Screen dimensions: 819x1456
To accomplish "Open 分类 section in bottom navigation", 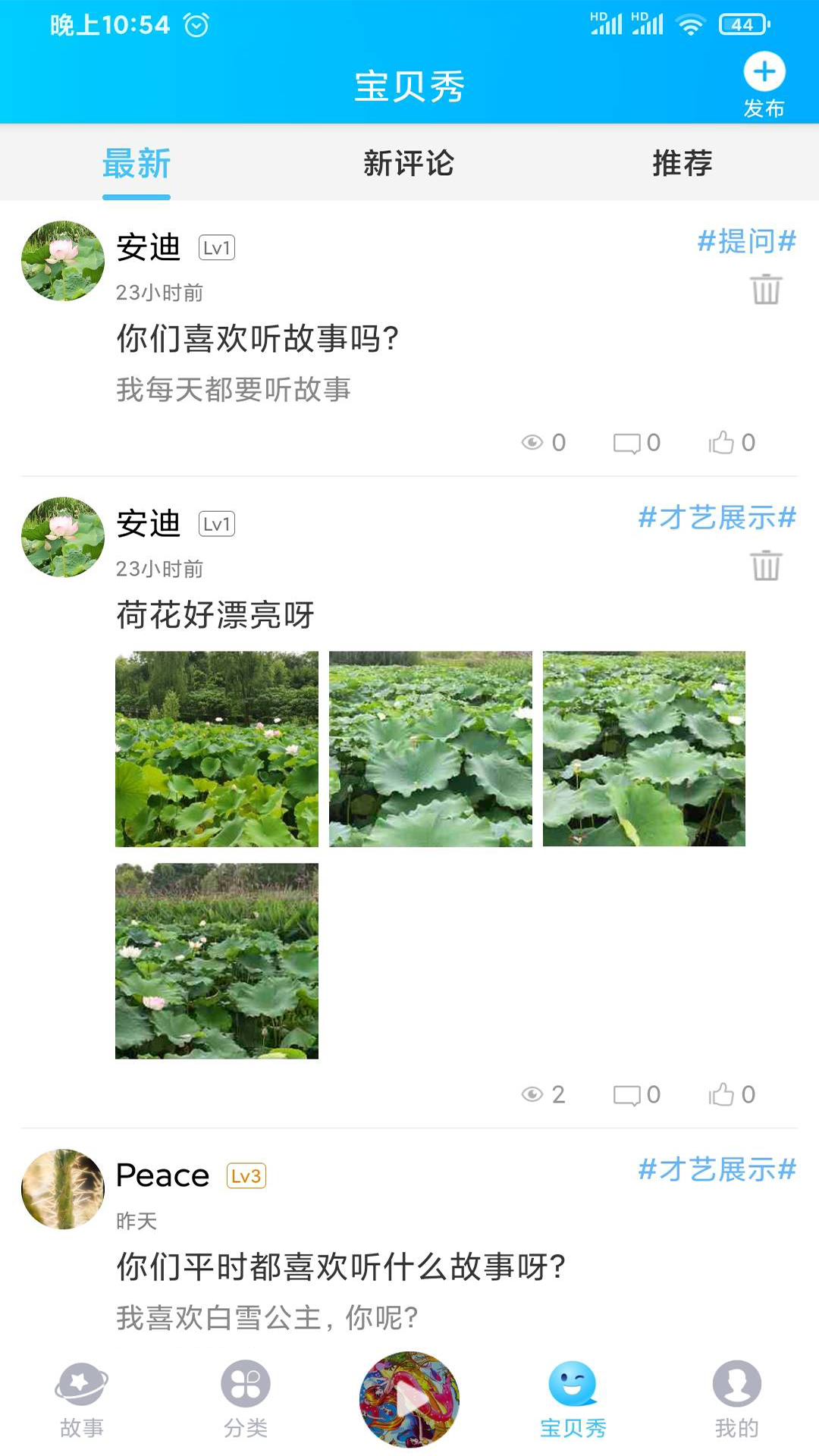I will tap(245, 1399).
